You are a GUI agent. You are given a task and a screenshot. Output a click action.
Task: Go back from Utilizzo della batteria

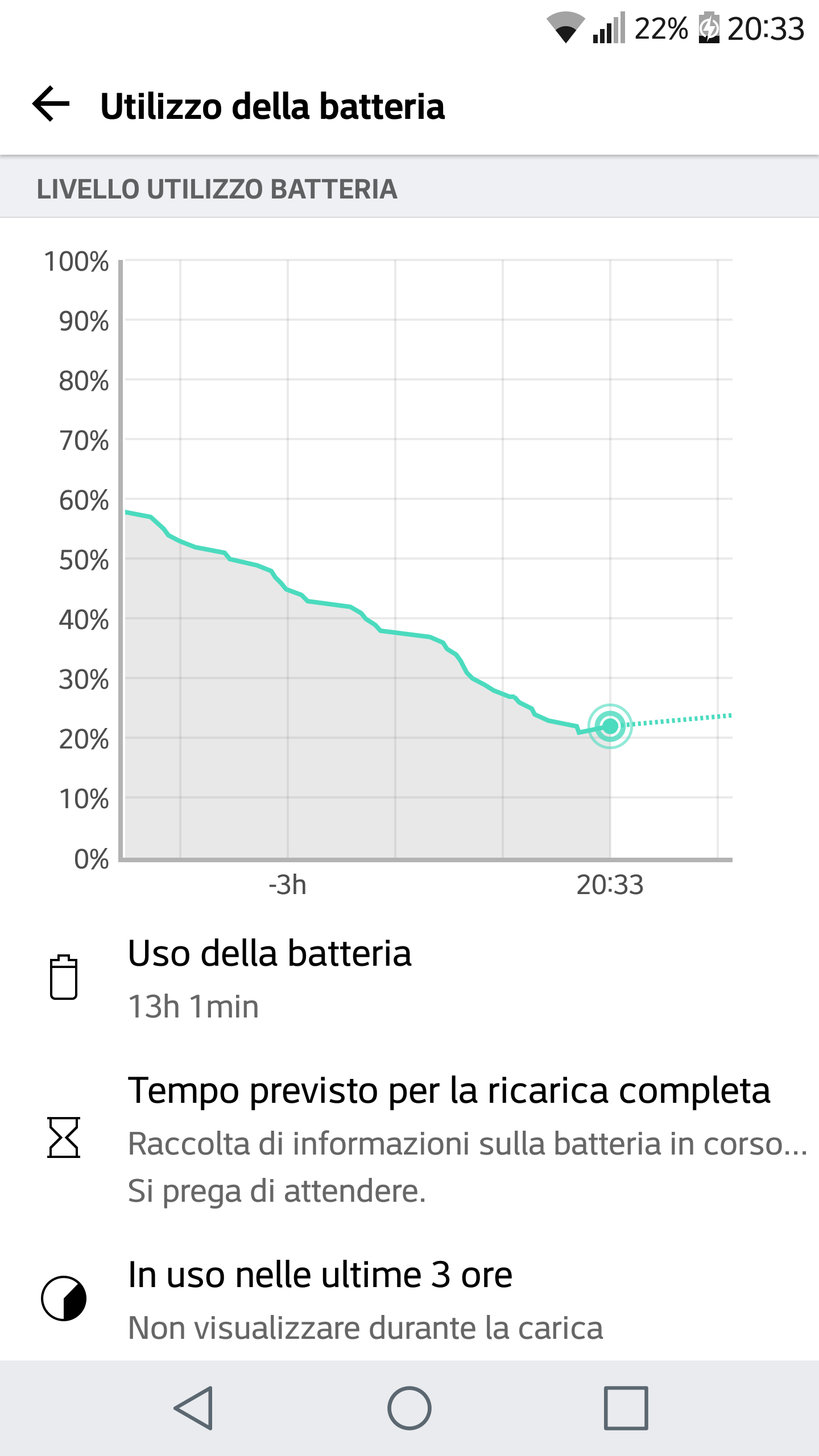point(51,104)
